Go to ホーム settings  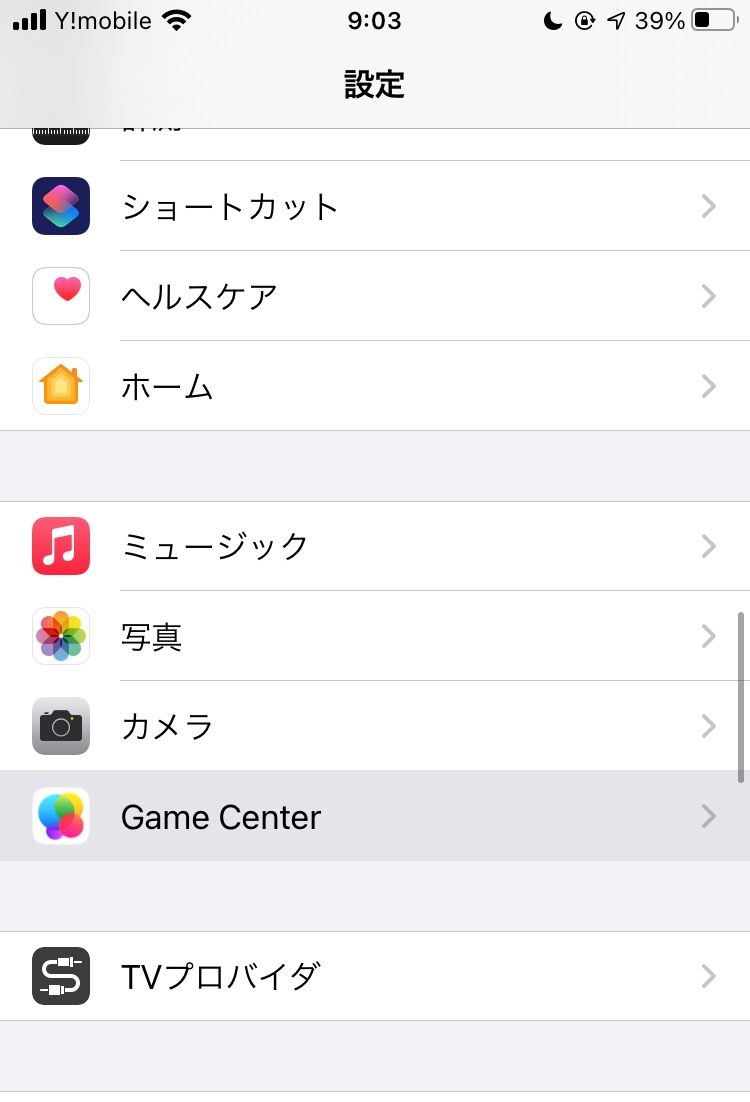pyautogui.click(x=168, y=386)
